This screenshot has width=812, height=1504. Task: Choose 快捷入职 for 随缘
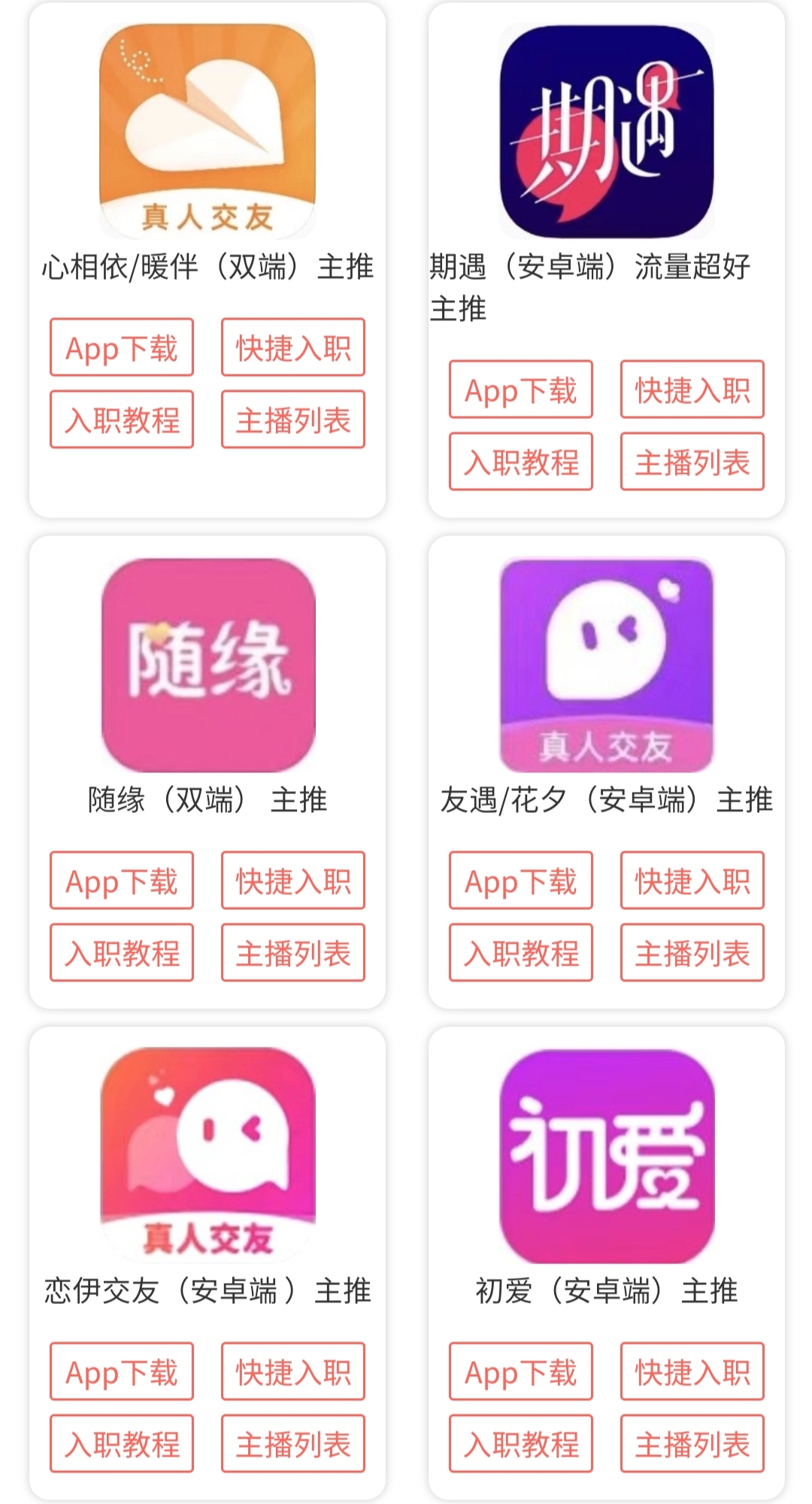click(x=293, y=881)
